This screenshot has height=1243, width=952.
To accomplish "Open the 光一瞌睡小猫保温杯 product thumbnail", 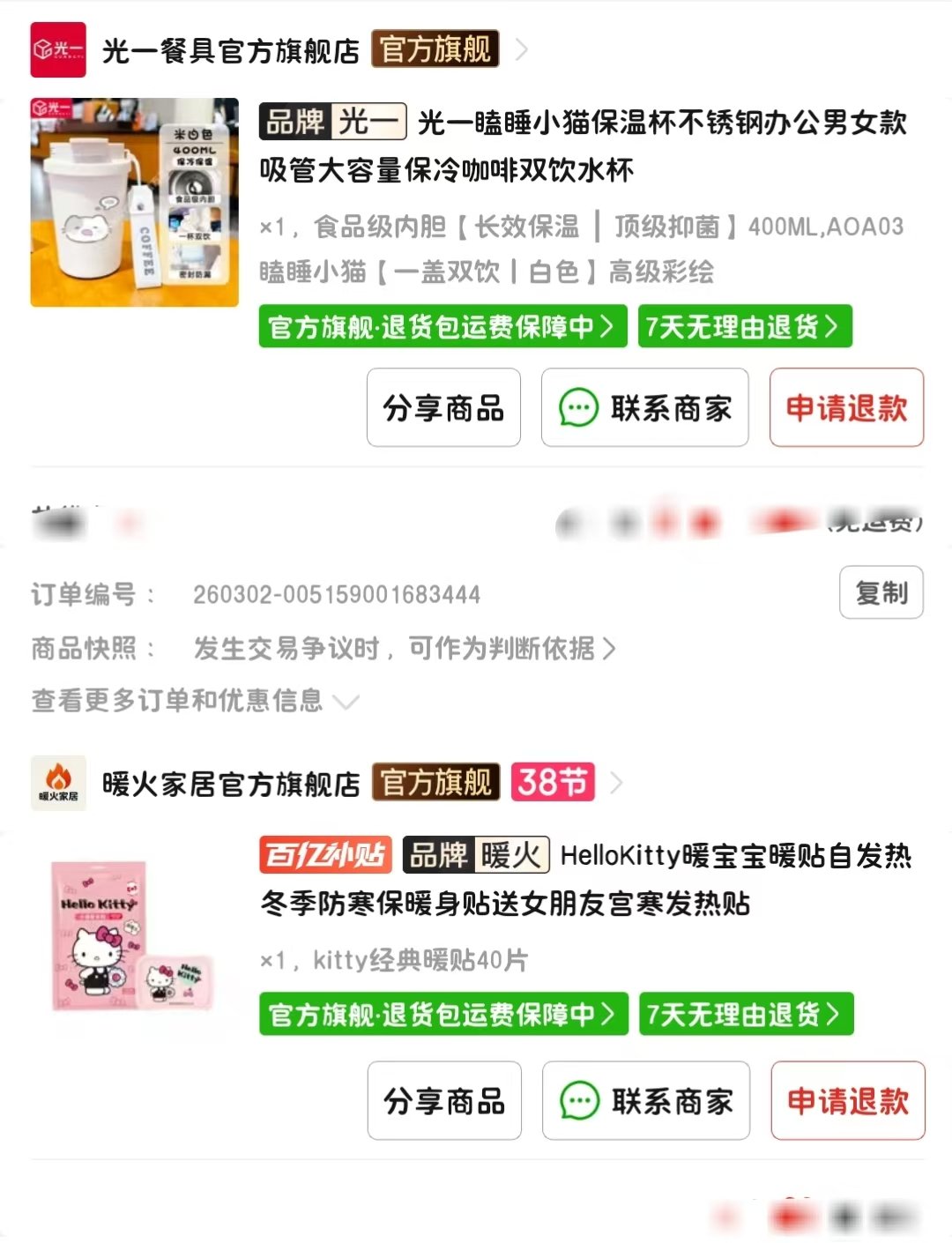I will (134, 202).
